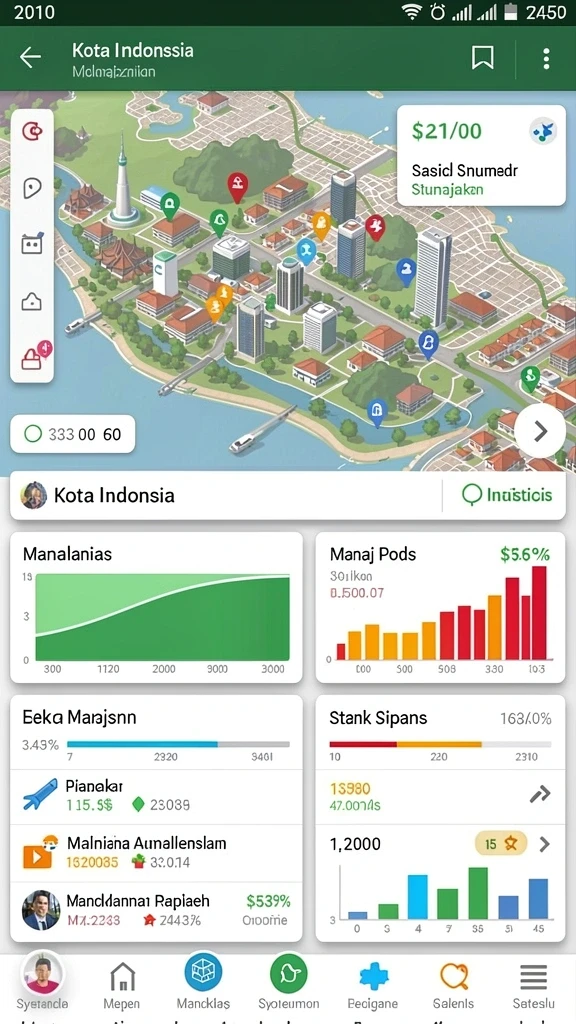This screenshot has height=1024, width=576.
Task: Open the Inusticis button
Action: point(505,495)
